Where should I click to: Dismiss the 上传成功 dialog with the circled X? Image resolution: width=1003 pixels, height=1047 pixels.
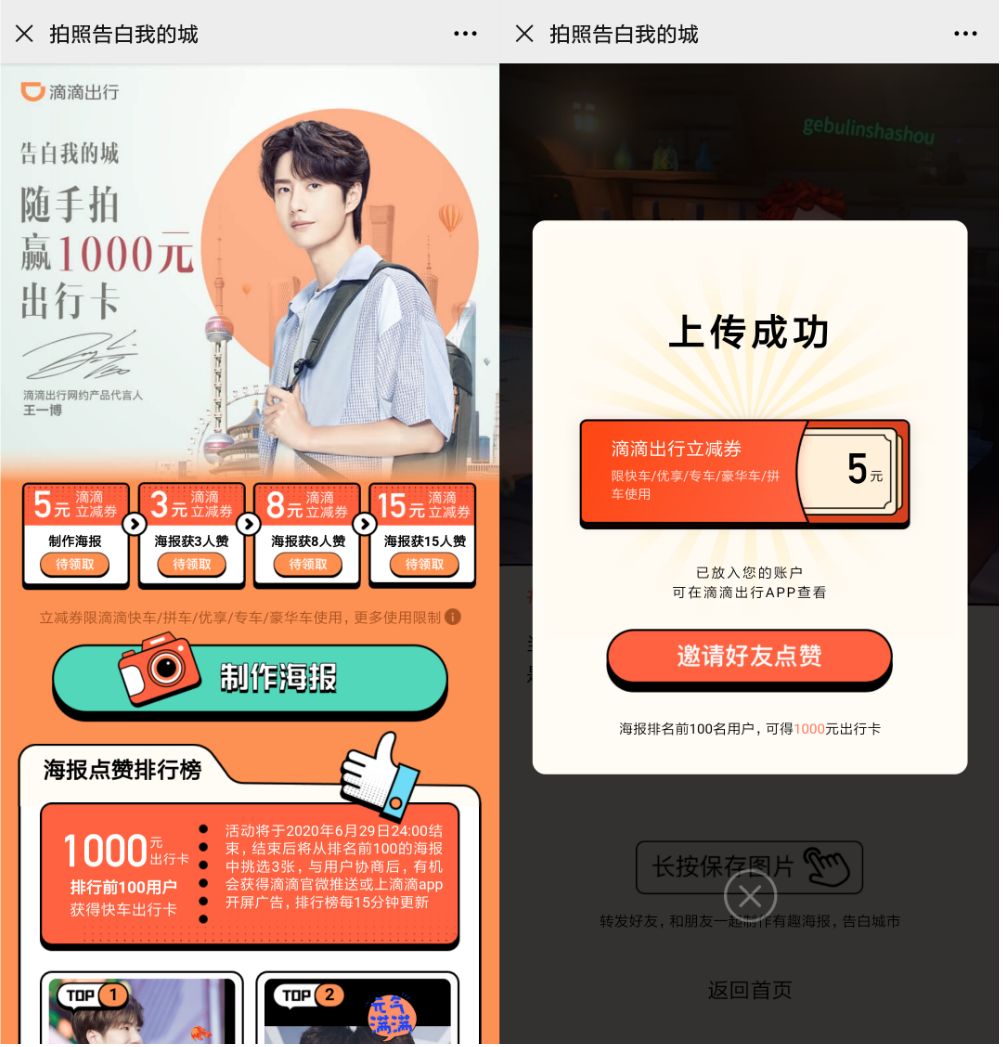[750, 894]
